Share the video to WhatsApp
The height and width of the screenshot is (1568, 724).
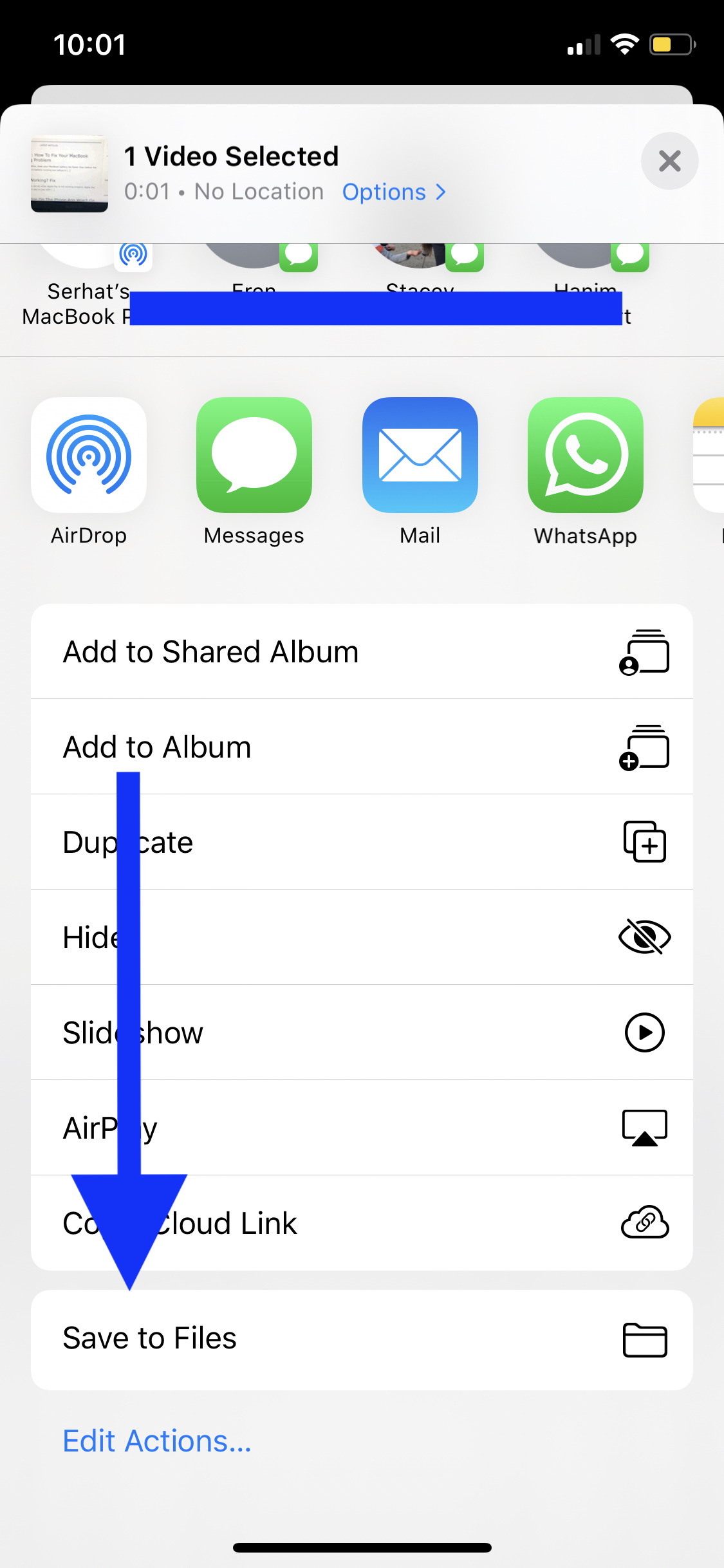[585, 455]
